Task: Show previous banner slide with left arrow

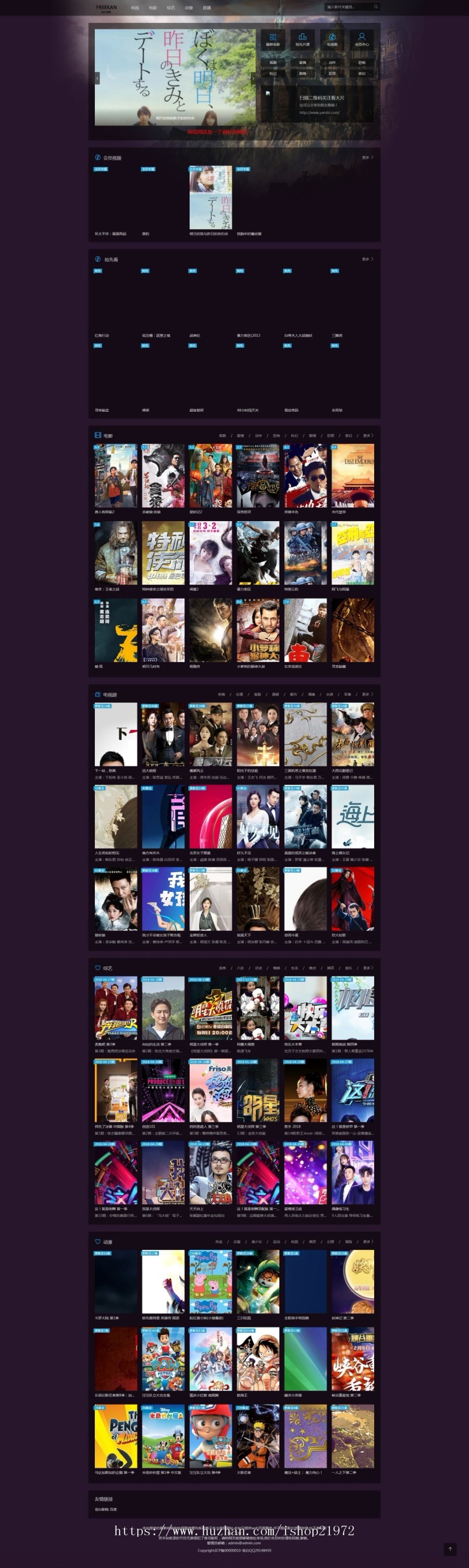Action: pos(97,78)
